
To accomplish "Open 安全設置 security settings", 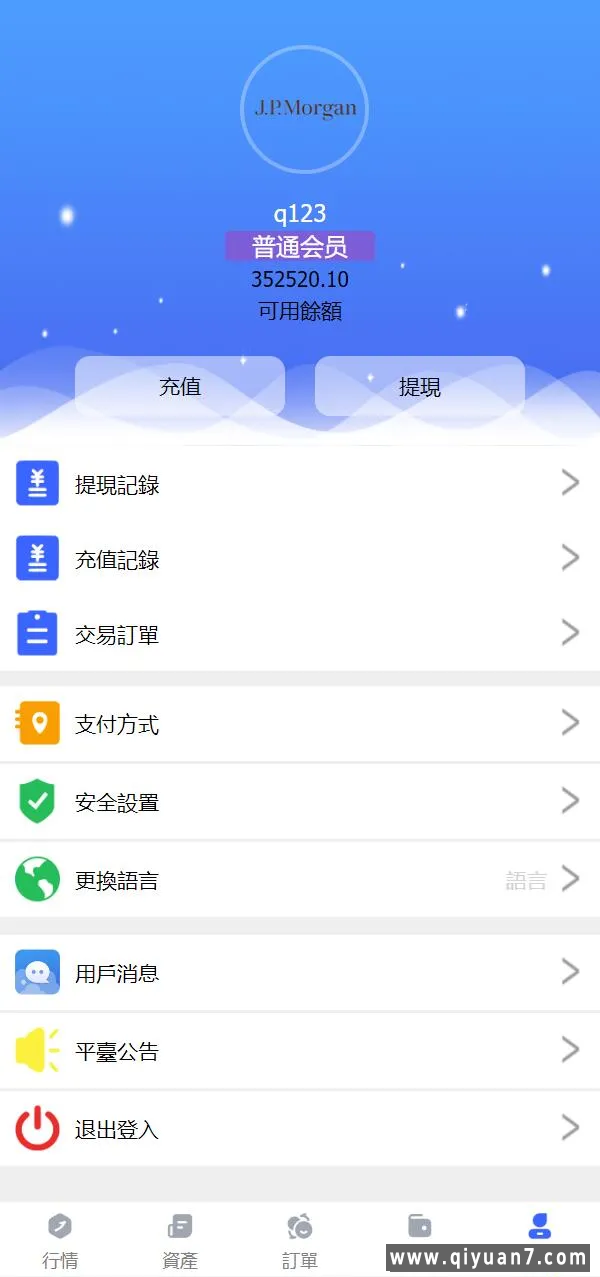I will coord(300,802).
